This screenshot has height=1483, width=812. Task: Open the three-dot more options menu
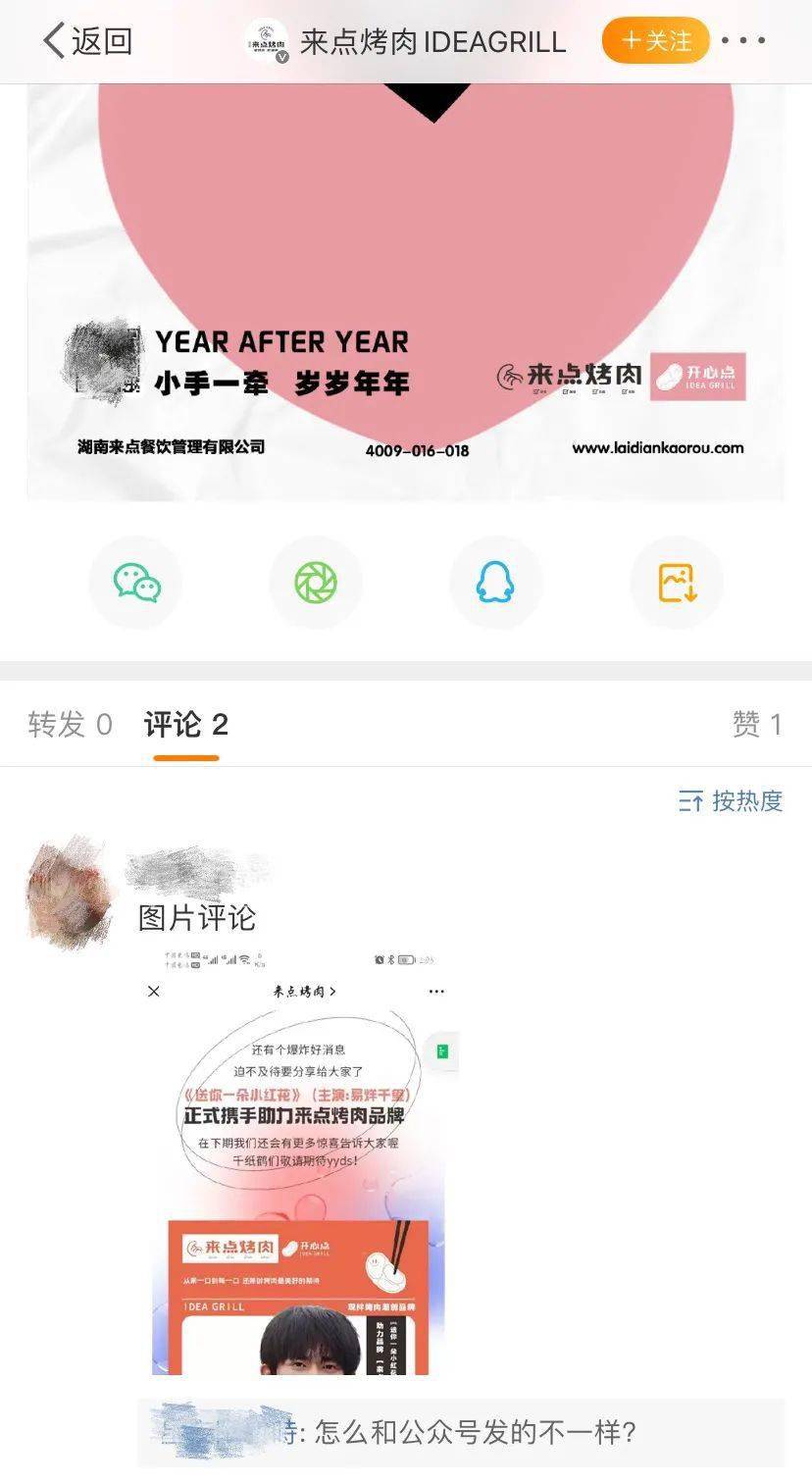coord(744,41)
